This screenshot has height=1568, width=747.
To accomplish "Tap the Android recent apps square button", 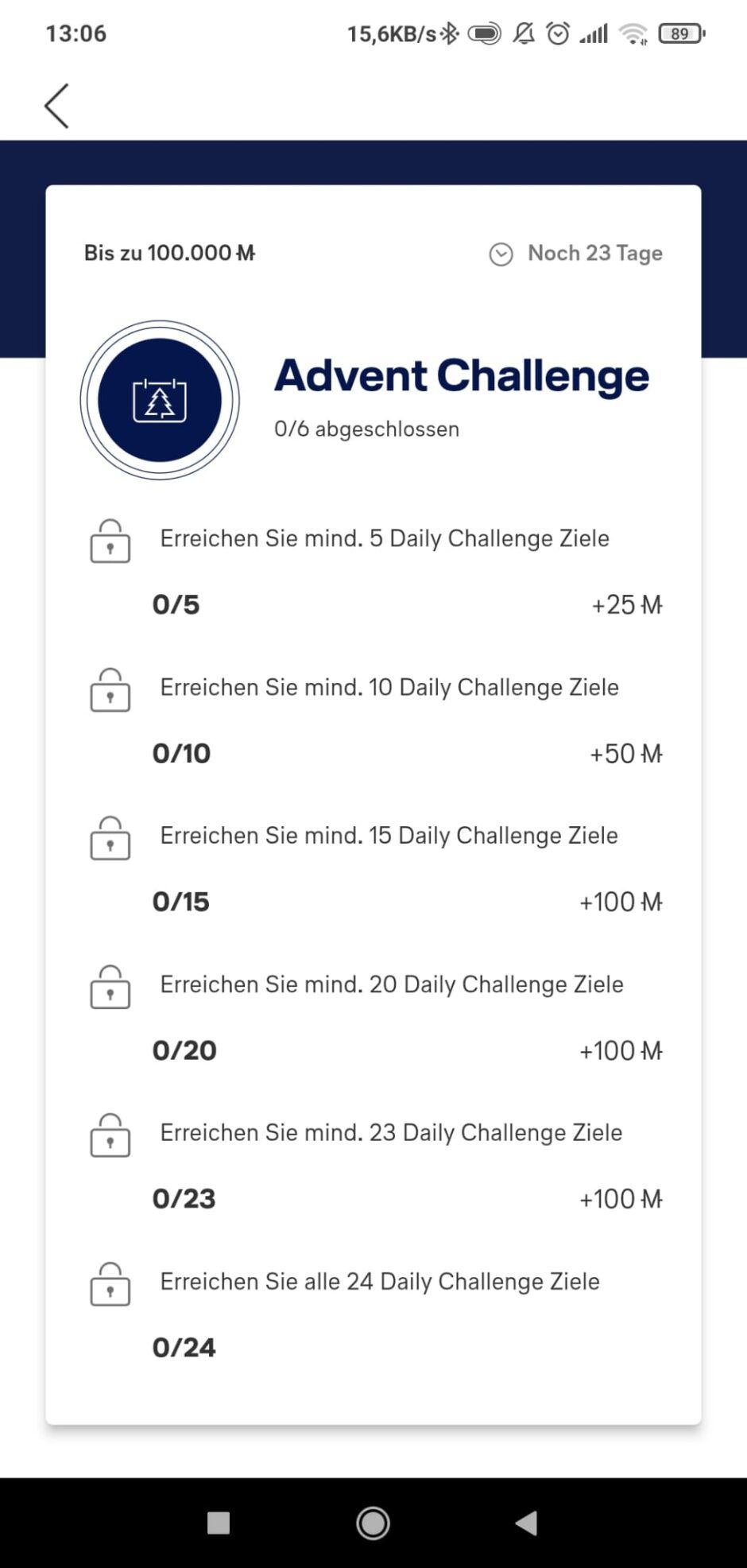I will point(217,1521).
